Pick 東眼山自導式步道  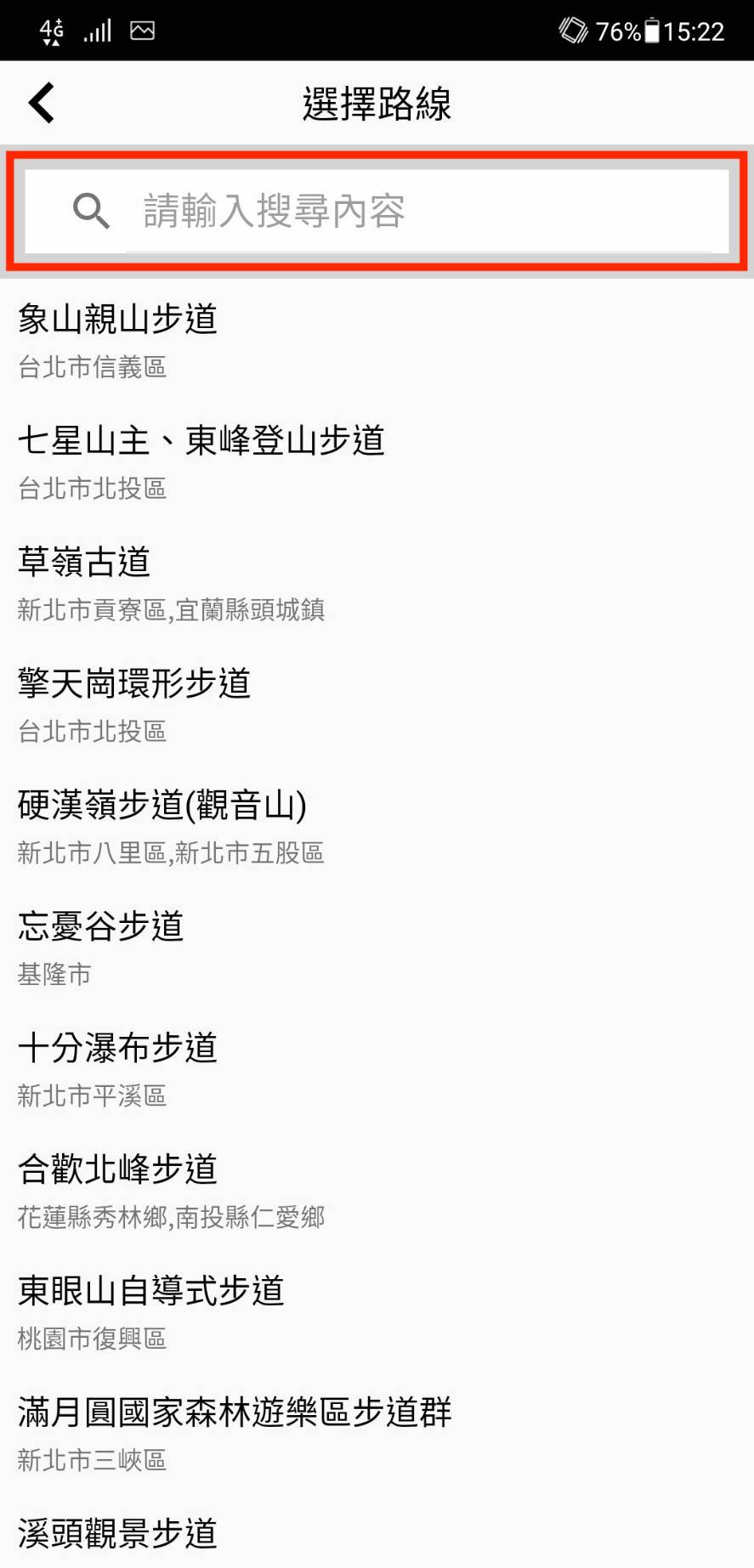(x=377, y=1313)
